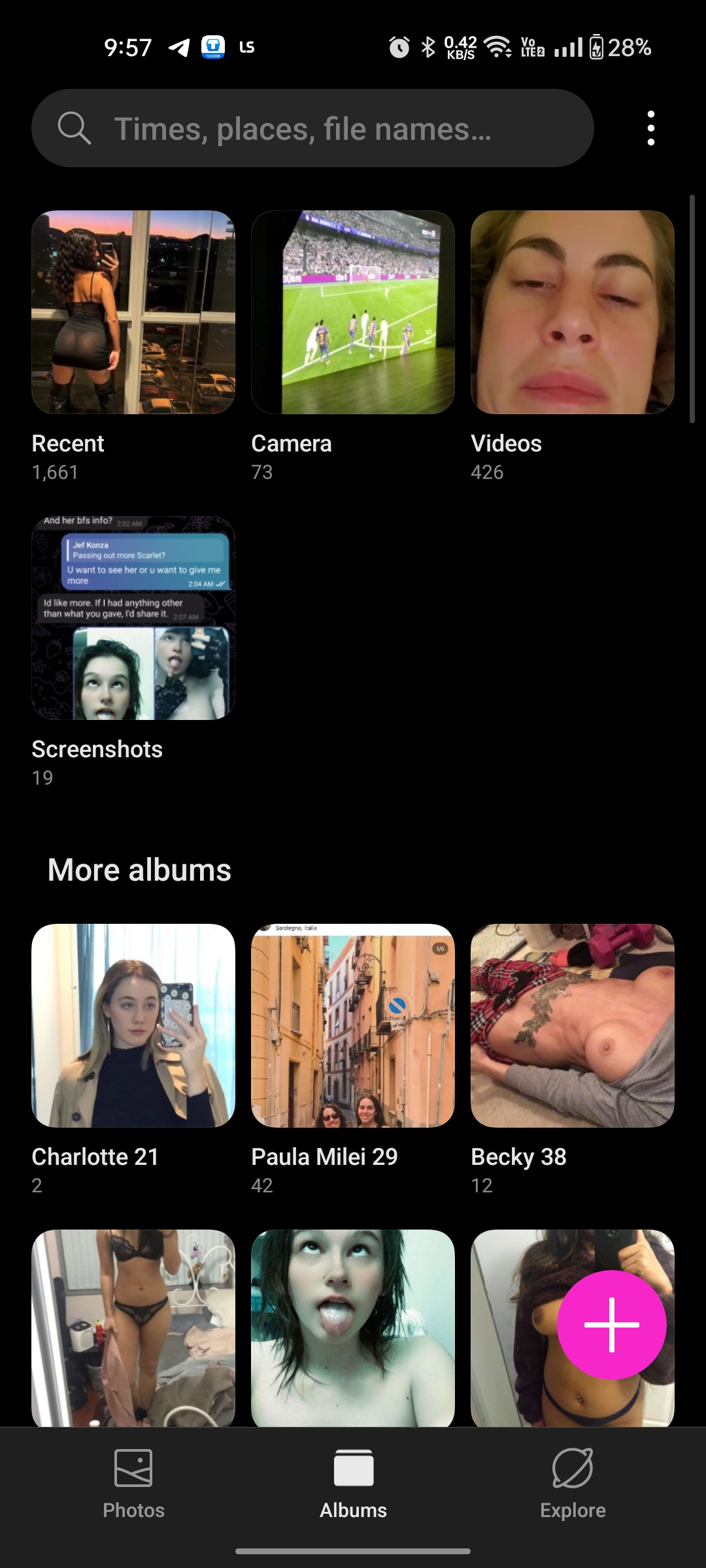Open the Camera album

[353, 312]
